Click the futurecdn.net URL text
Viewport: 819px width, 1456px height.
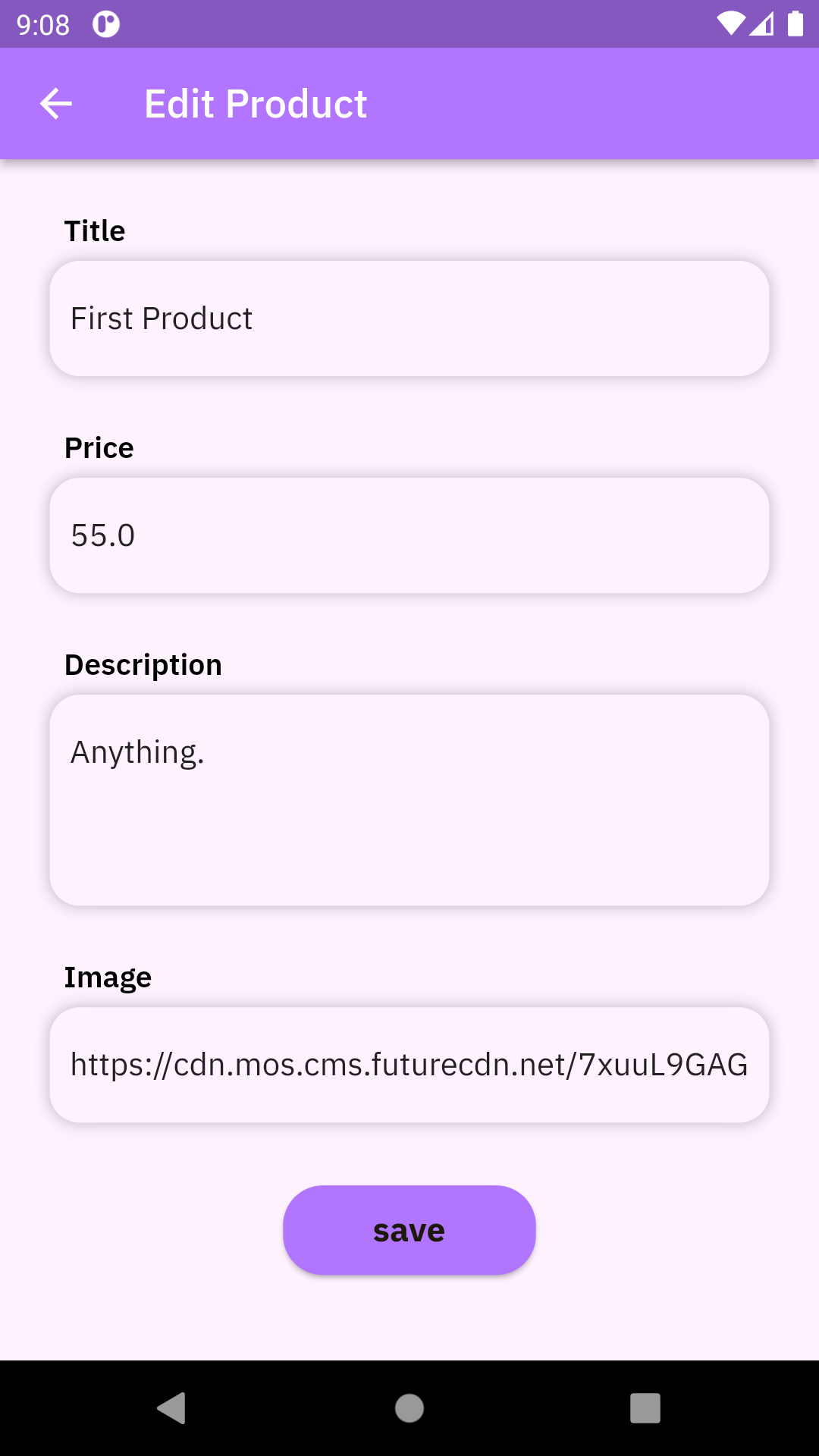409,1064
